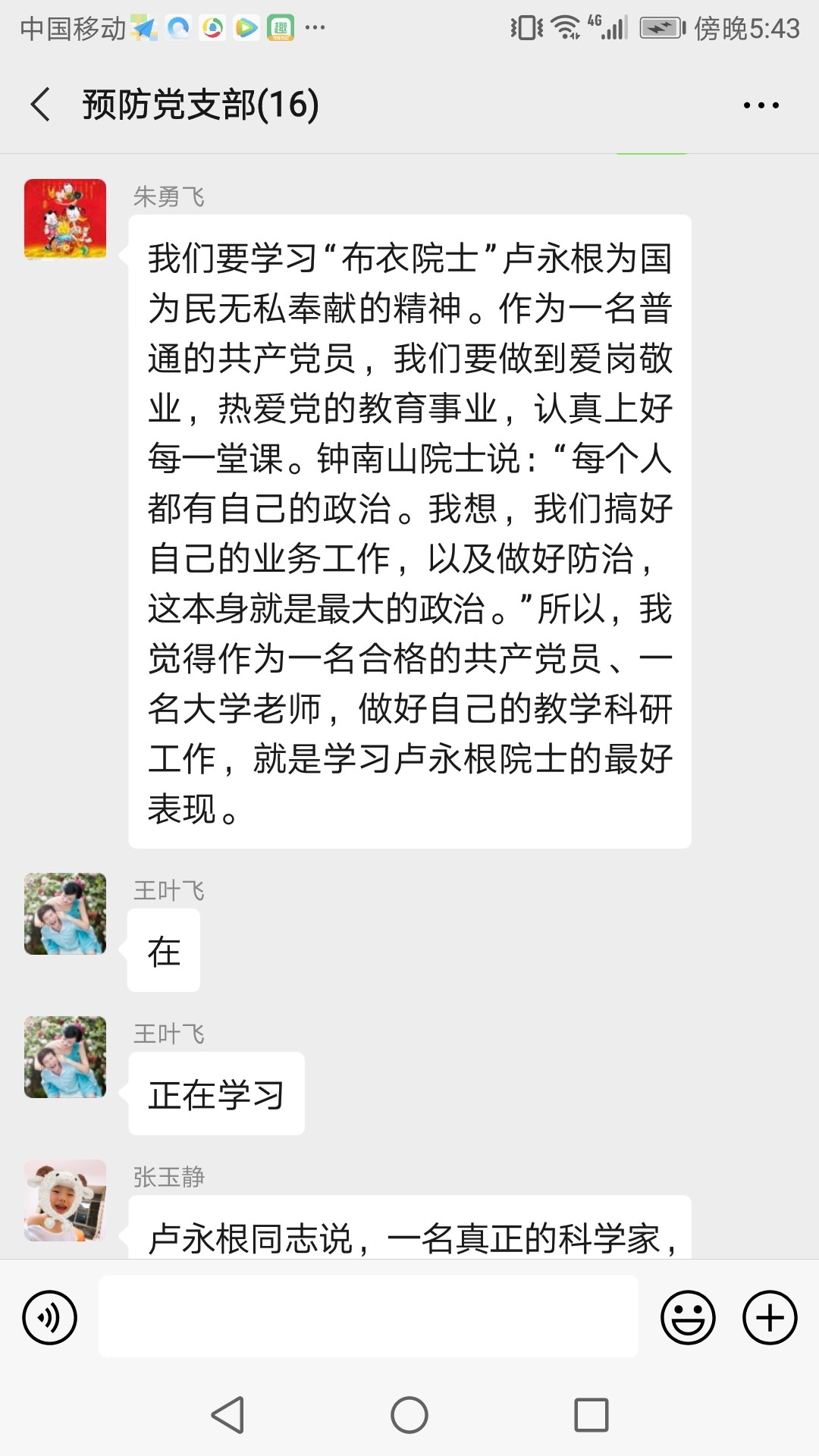
Task: Open the system recent apps view
Action: click(591, 1415)
